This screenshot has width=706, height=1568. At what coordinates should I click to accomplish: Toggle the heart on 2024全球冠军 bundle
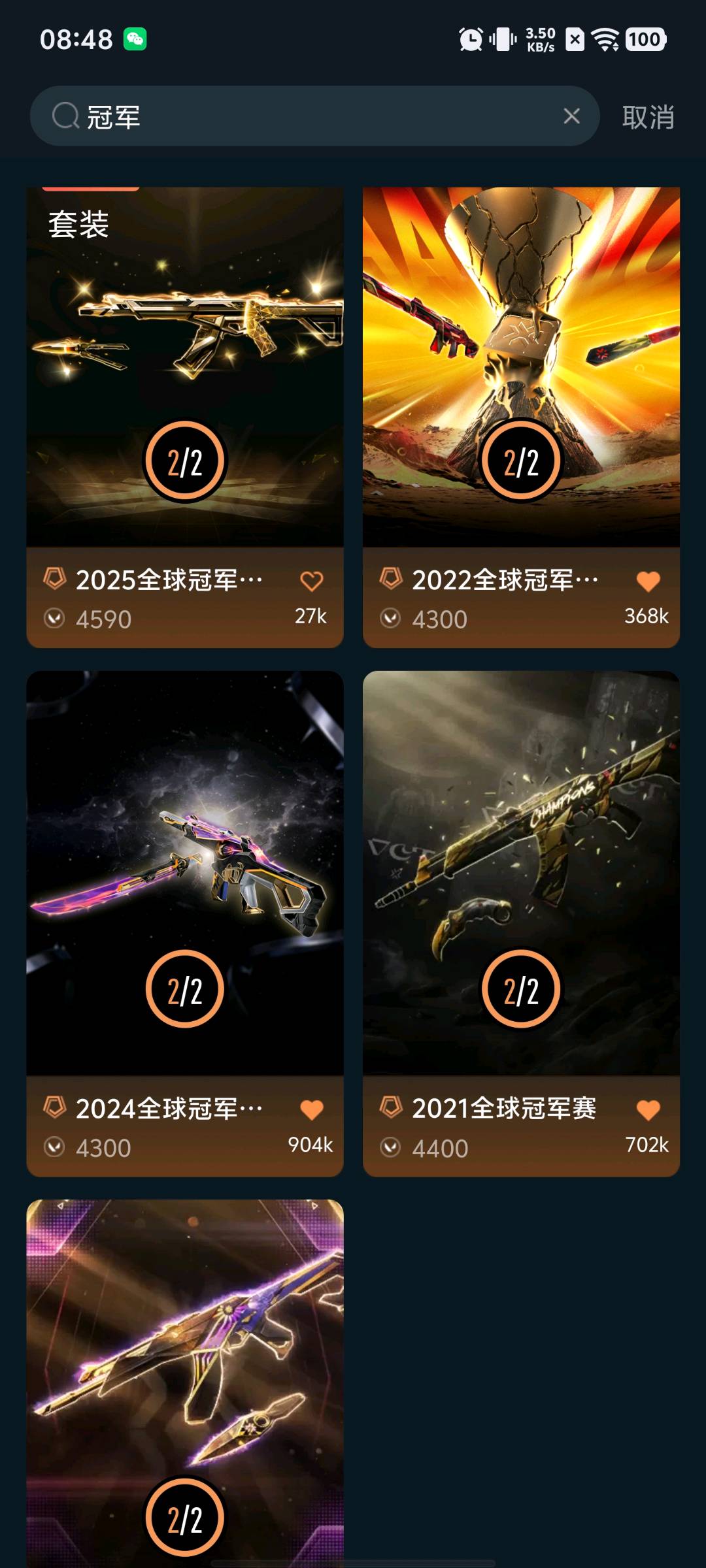pyautogui.click(x=311, y=1109)
